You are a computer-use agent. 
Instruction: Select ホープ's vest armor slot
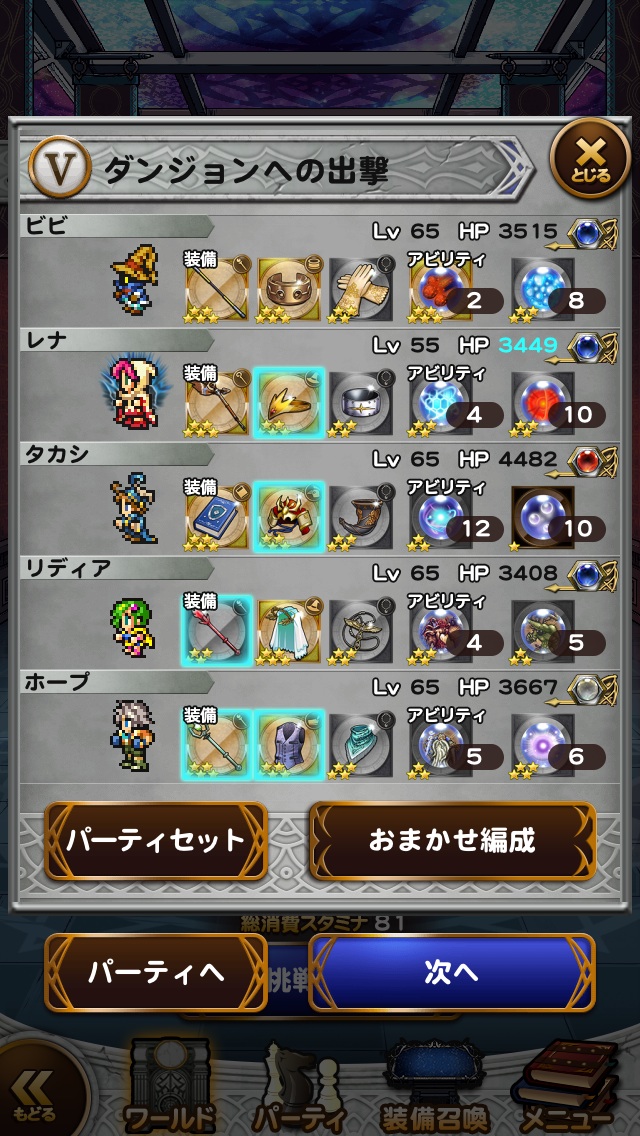[x=289, y=742]
